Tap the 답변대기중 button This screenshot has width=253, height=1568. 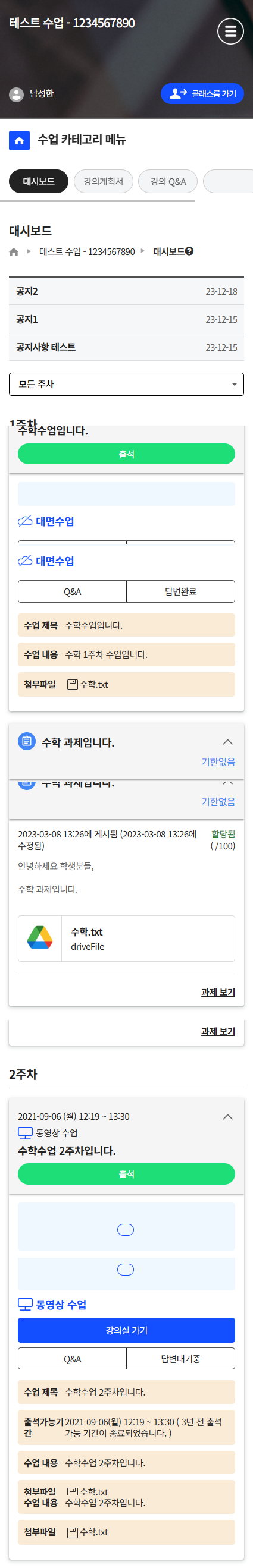tap(180, 1359)
